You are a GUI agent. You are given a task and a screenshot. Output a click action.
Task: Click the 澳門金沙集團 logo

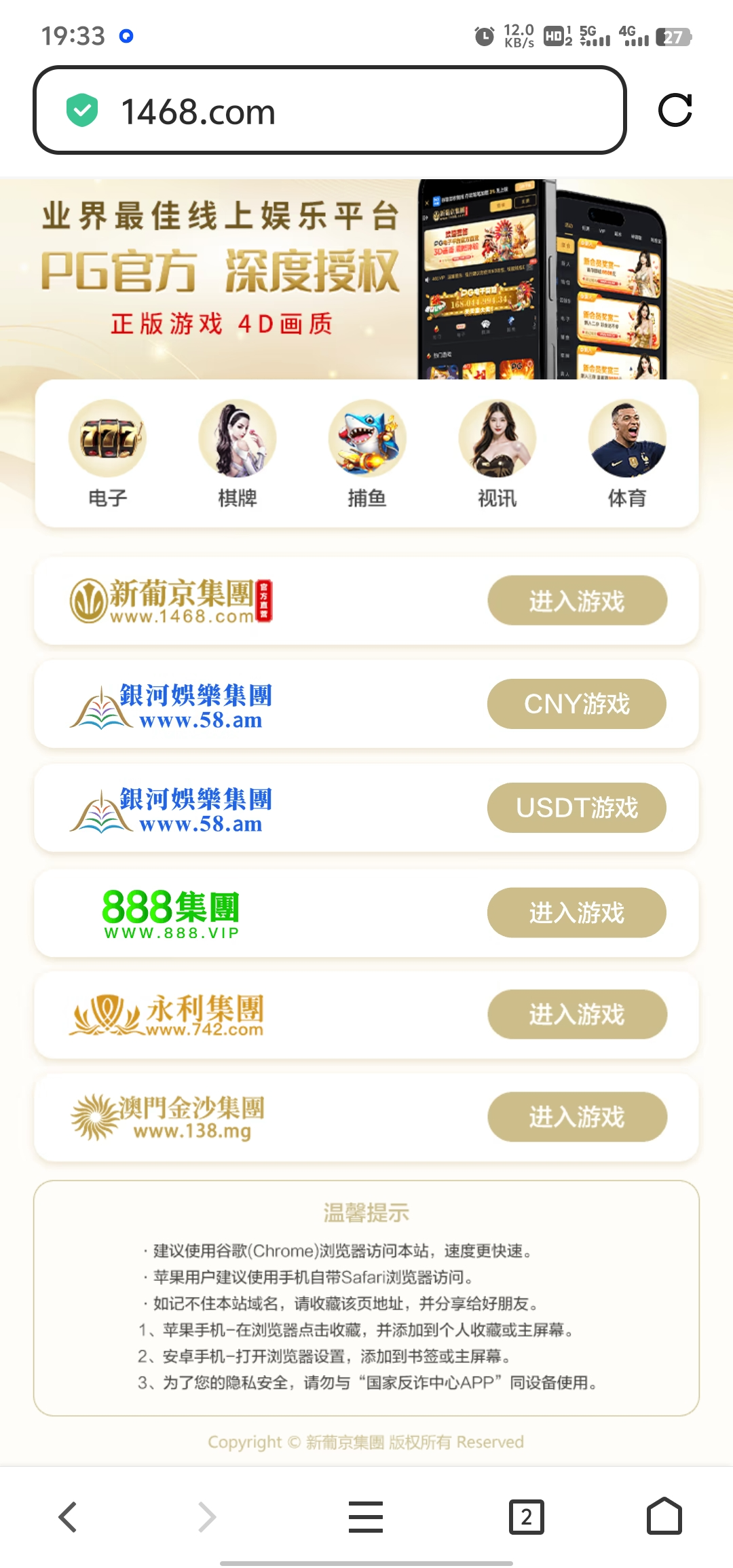(x=171, y=1117)
